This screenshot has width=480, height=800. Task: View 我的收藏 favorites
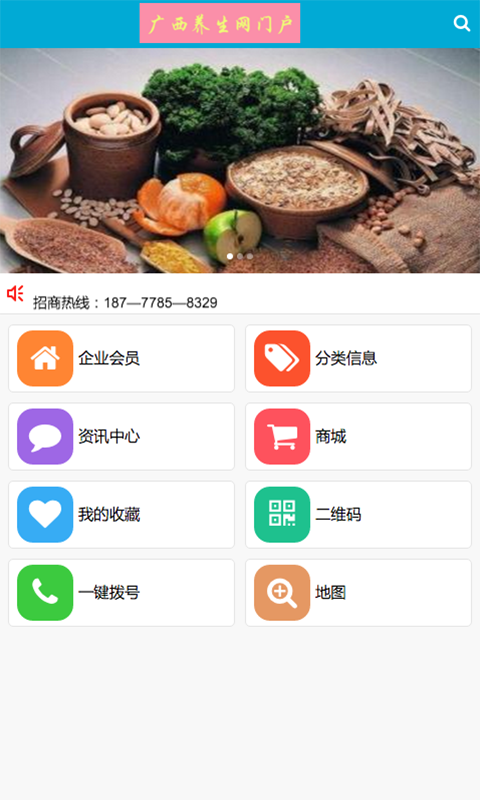pyautogui.click(x=121, y=514)
